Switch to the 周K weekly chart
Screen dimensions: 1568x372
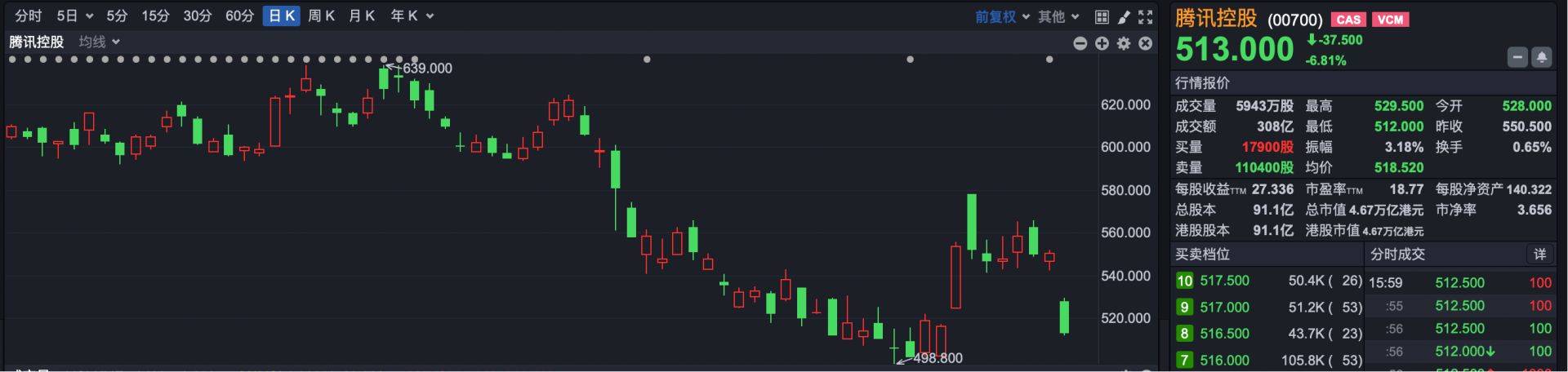click(x=322, y=15)
